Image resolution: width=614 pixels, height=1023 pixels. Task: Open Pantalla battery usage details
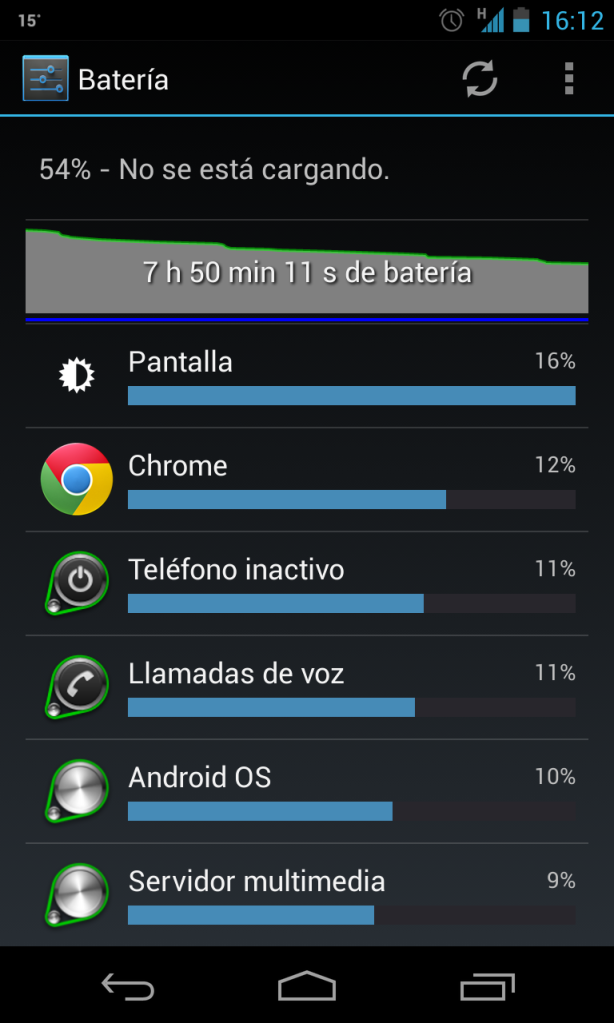coord(306,376)
